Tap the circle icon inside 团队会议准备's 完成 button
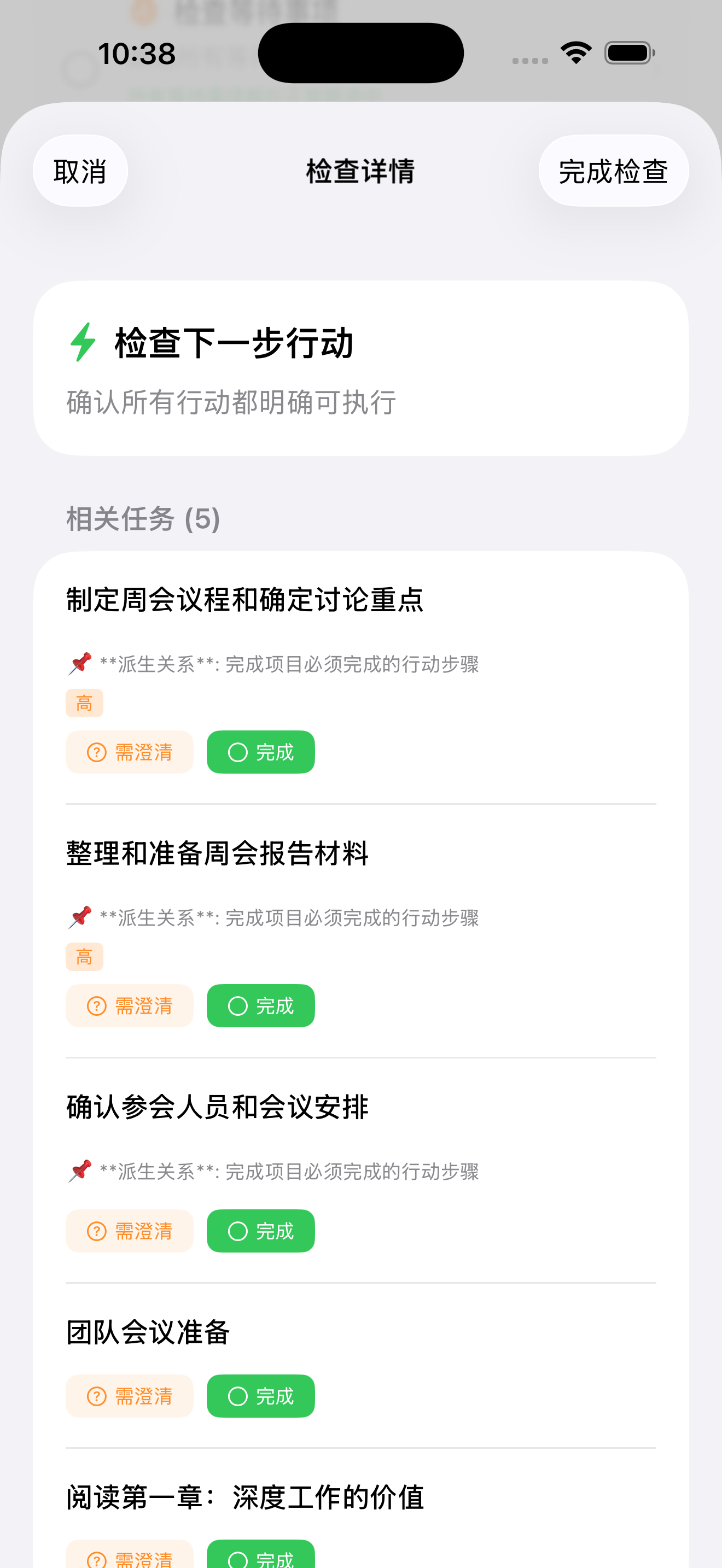This screenshot has width=722, height=1568. point(237,1396)
